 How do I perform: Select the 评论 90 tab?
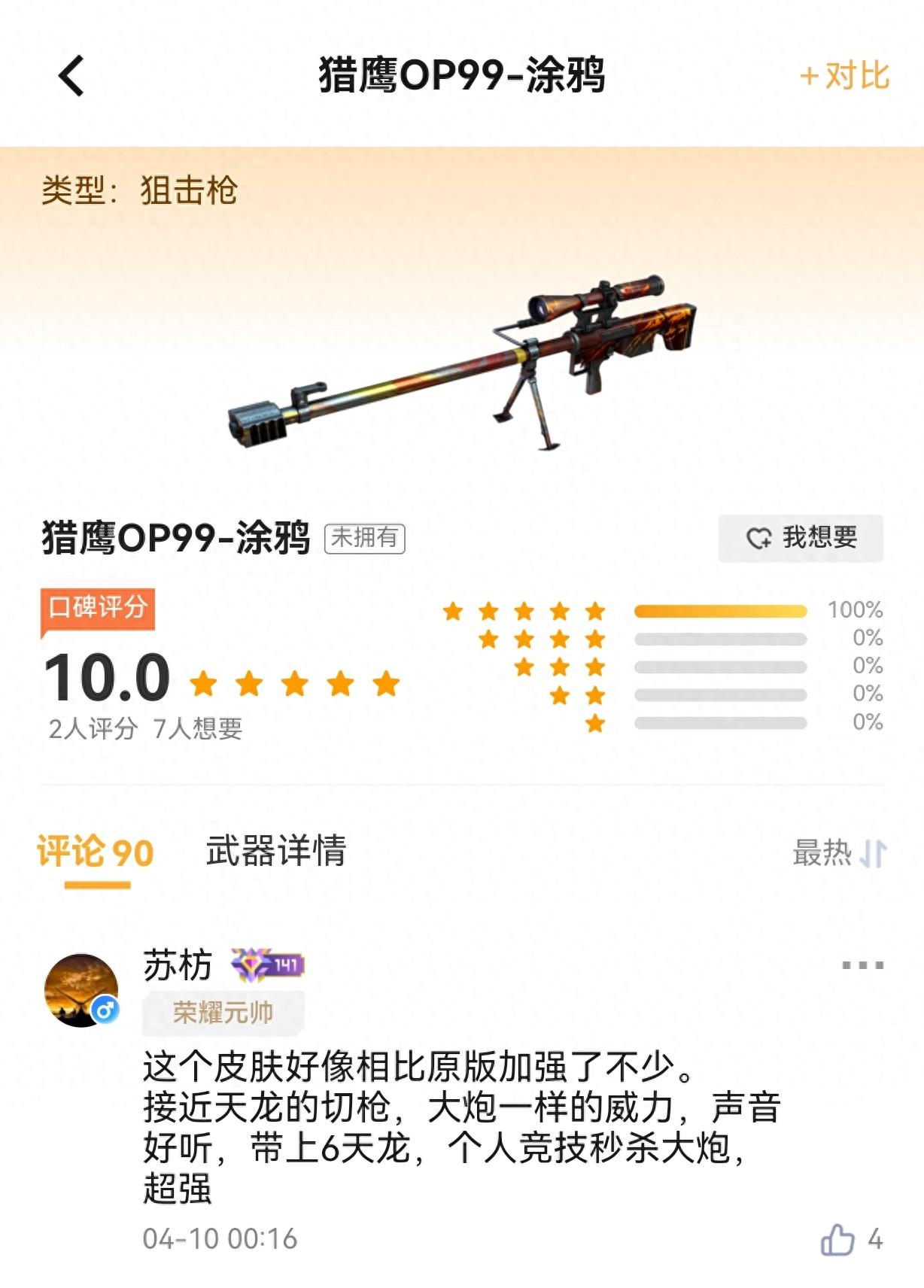[x=96, y=852]
